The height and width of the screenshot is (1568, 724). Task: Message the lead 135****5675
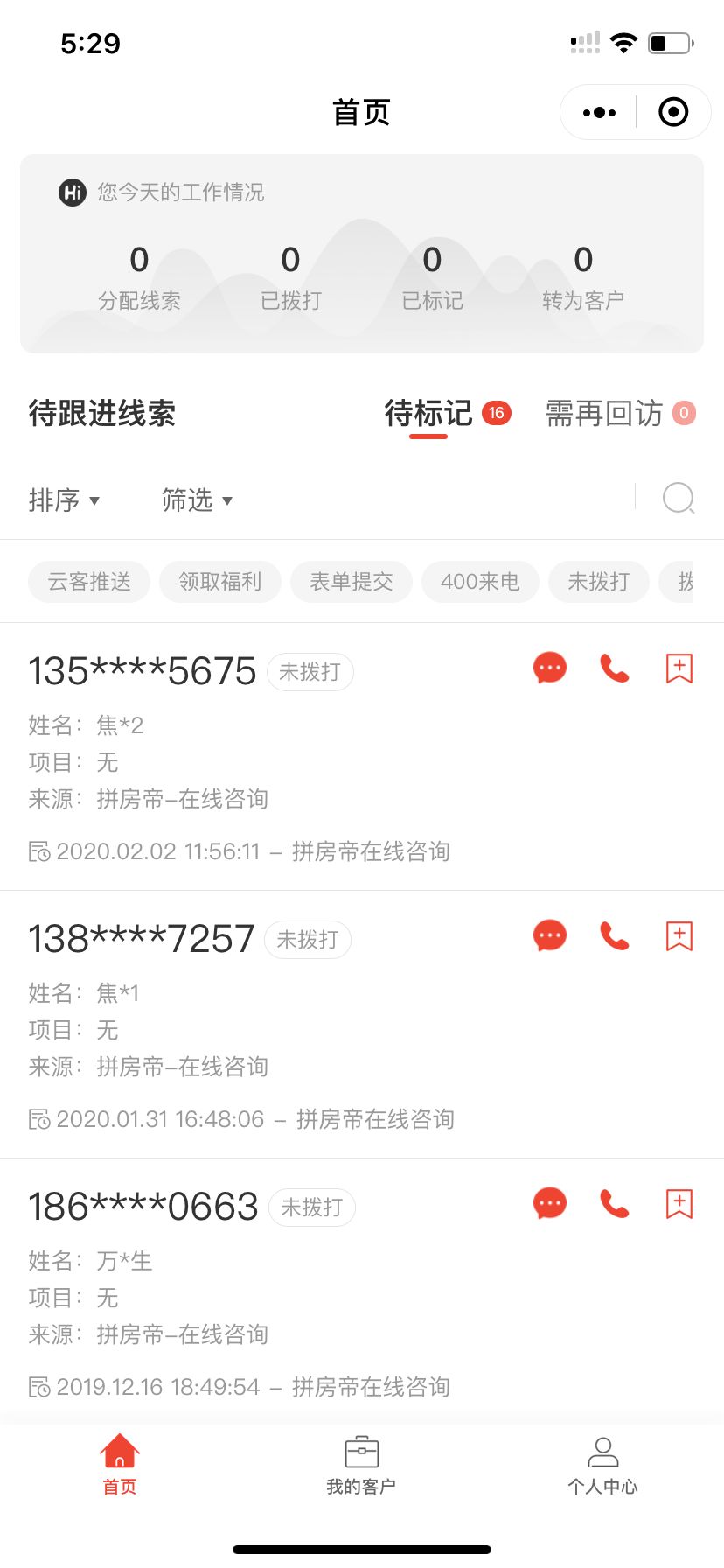click(550, 668)
